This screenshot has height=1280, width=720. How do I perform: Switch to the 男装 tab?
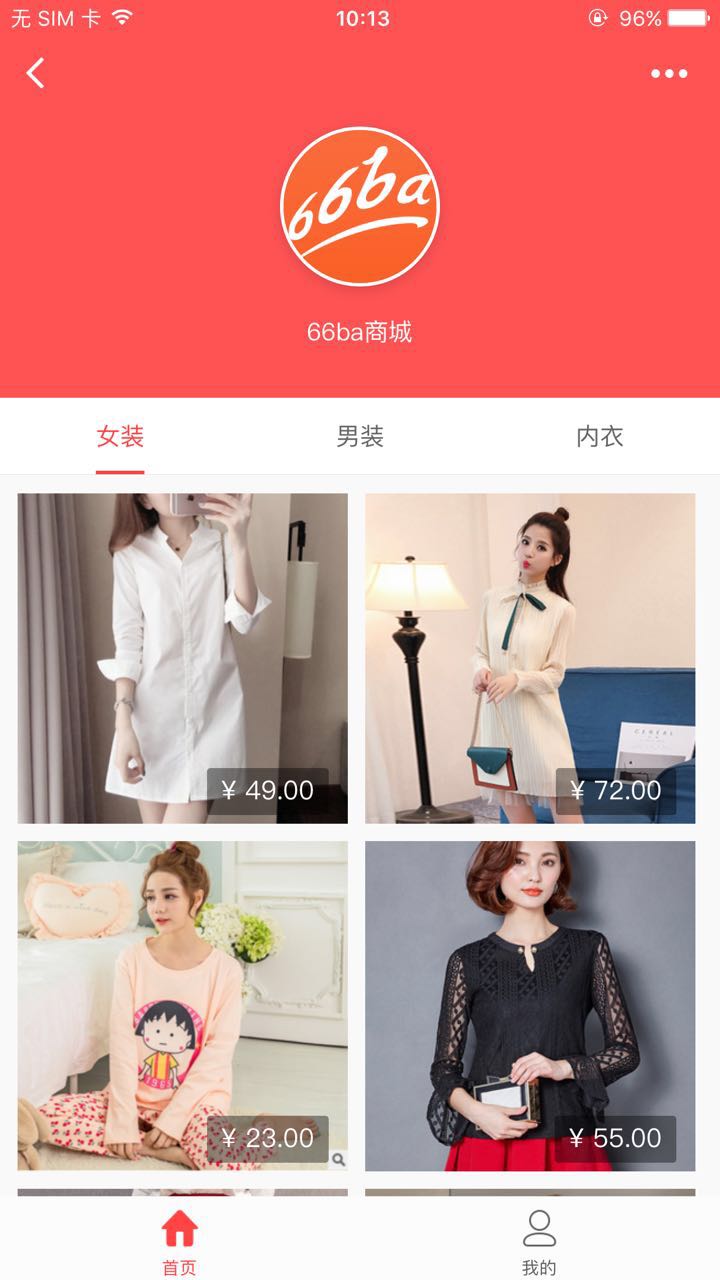click(360, 437)
